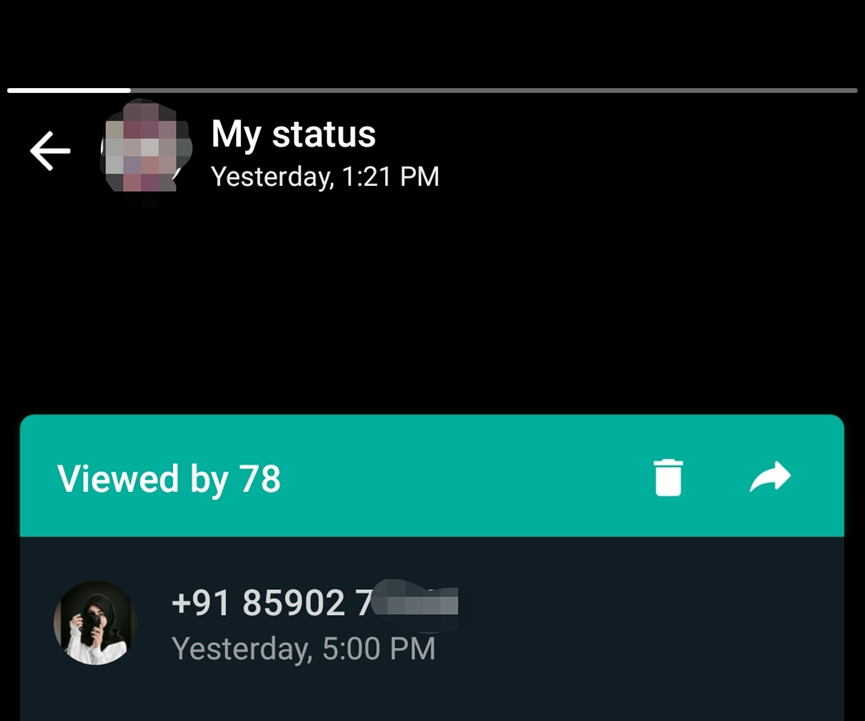Screen dimensions: 865x721
Task: Go back using the arrow icon
Action: coord(50,152)
